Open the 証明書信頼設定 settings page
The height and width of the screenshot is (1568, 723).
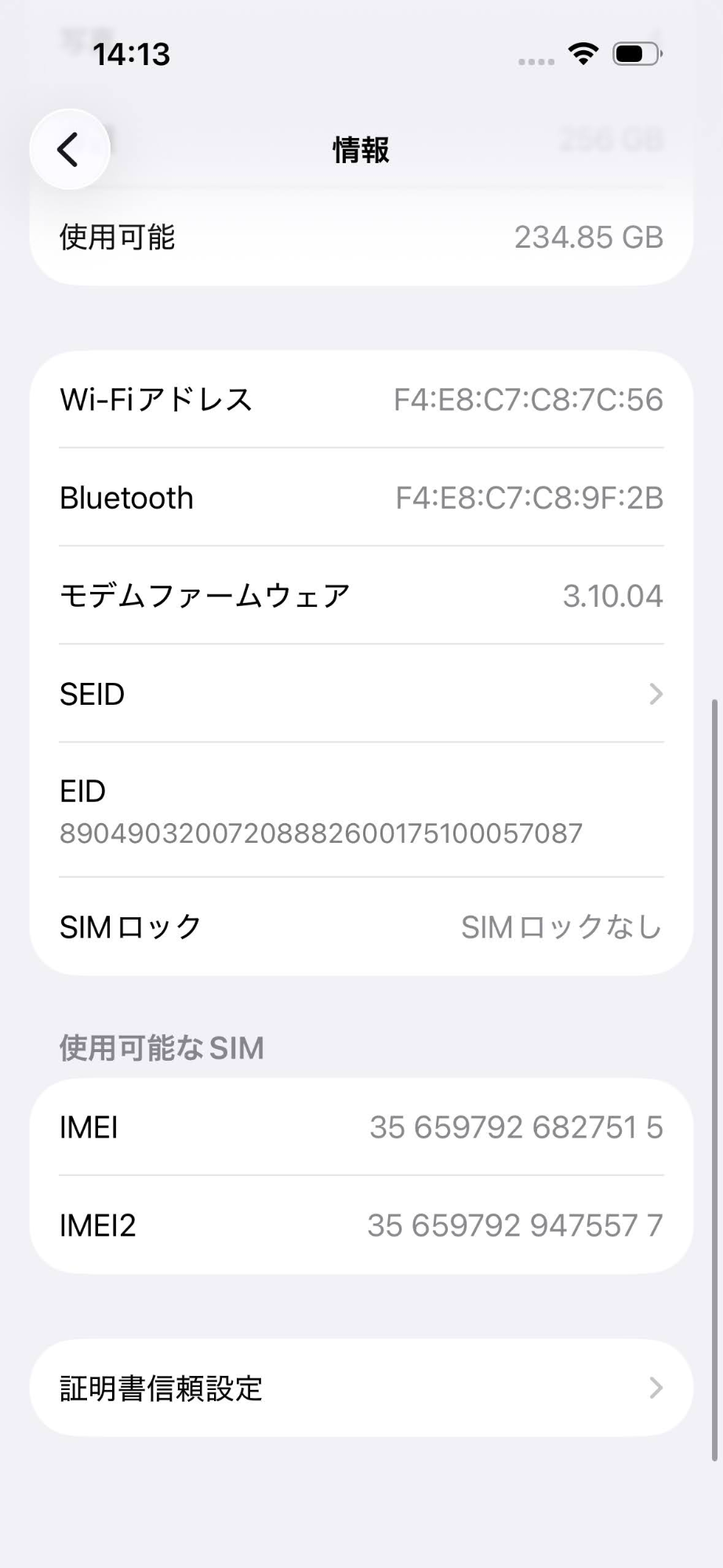(x=361, y=1388)
